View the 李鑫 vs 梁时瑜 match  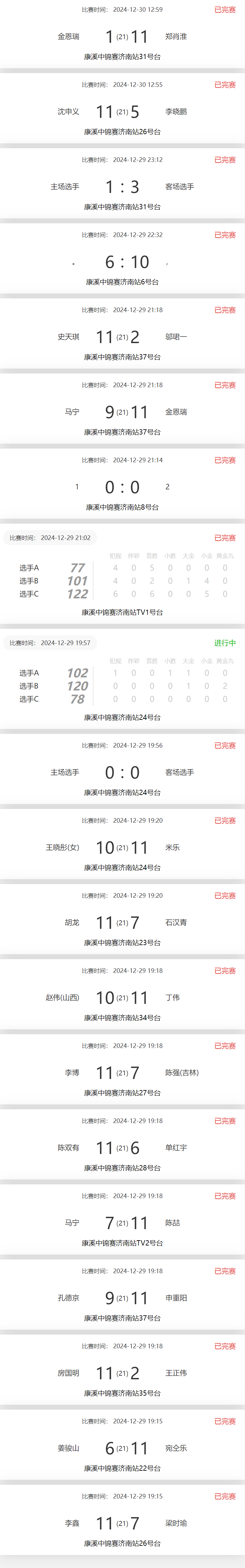click(122, 1522)
